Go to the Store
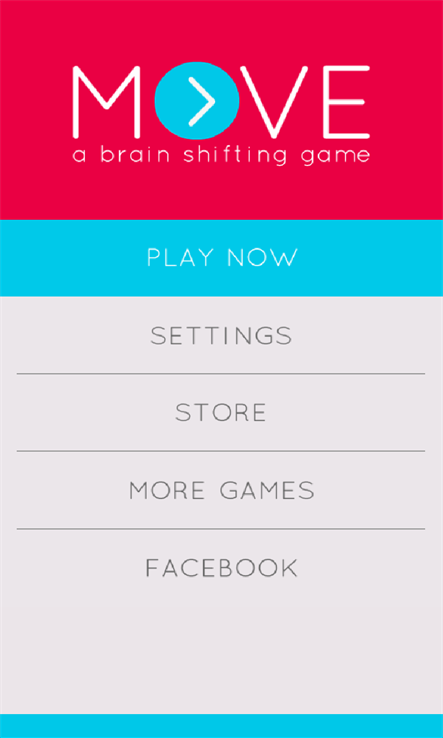Viewport: 443px width, 738px height. click(221, 412)
